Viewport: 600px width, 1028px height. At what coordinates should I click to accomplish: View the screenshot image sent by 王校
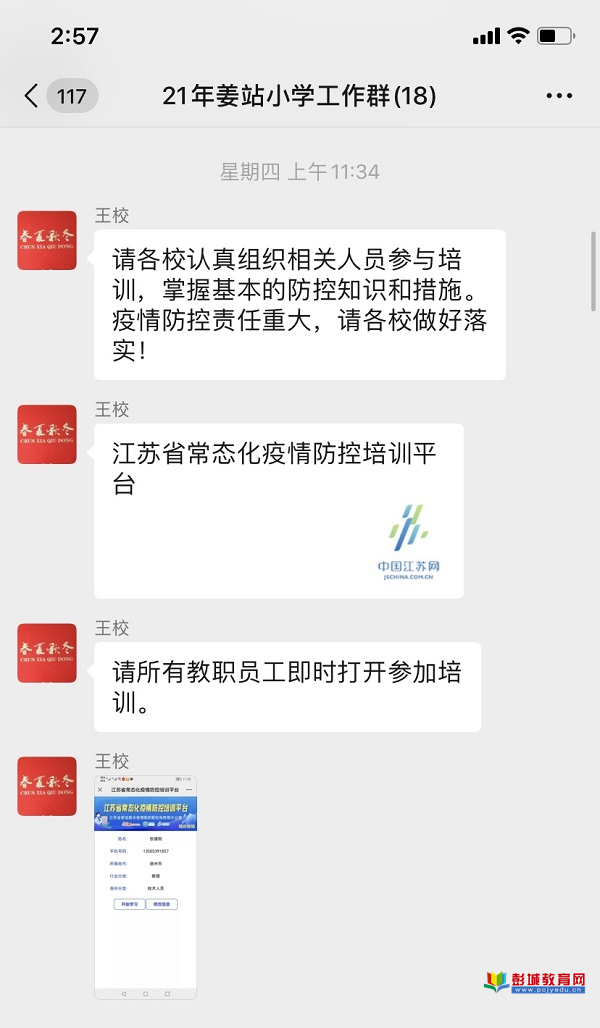click(145, 886)
